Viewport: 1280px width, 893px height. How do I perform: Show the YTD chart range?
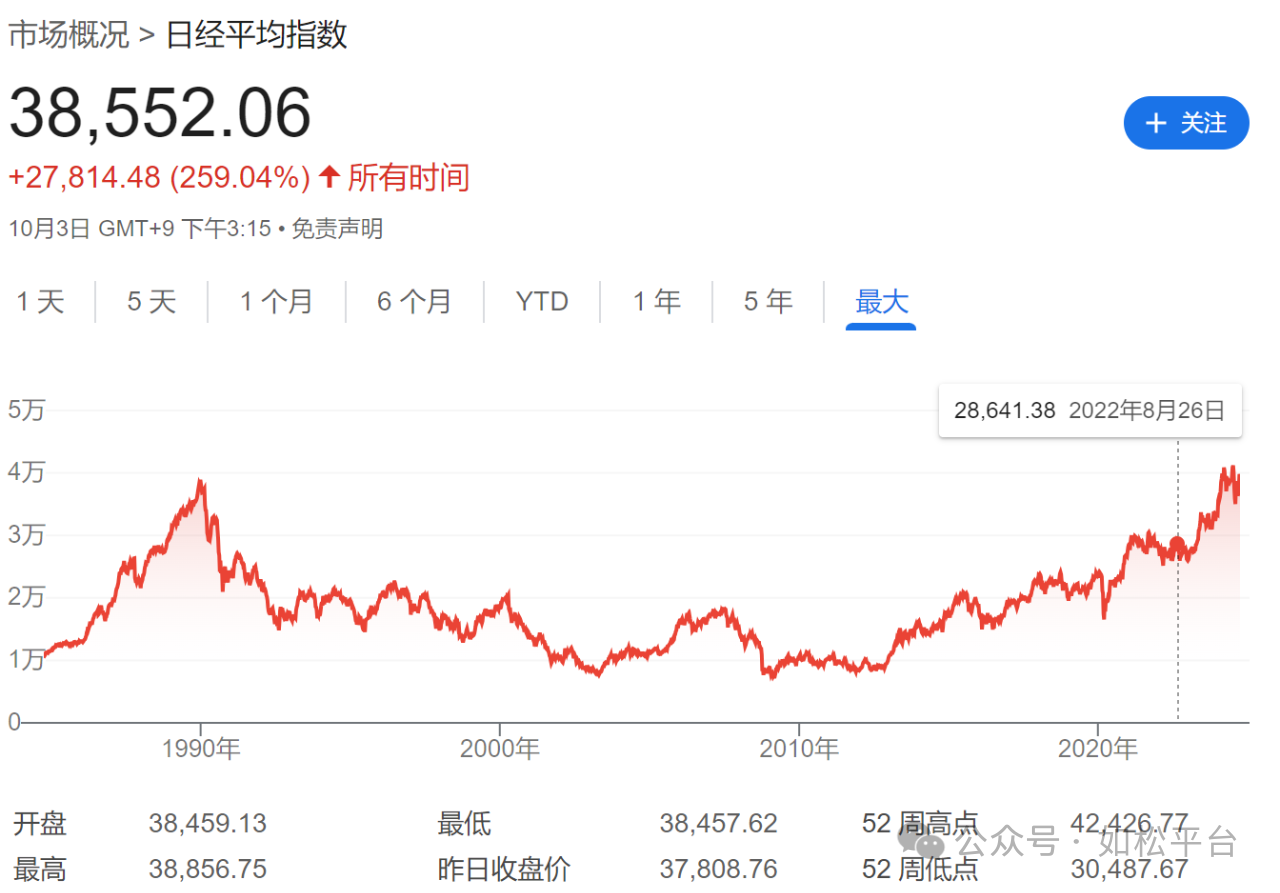[x=542, y=301]
